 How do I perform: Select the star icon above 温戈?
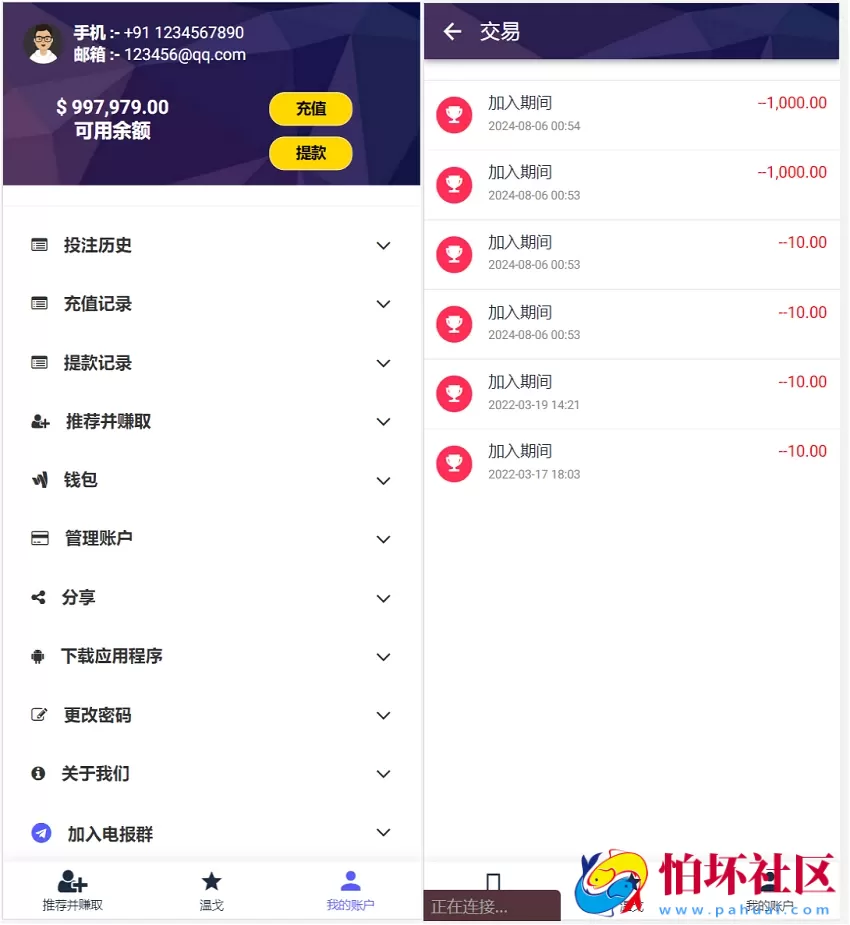coord(211,879)
